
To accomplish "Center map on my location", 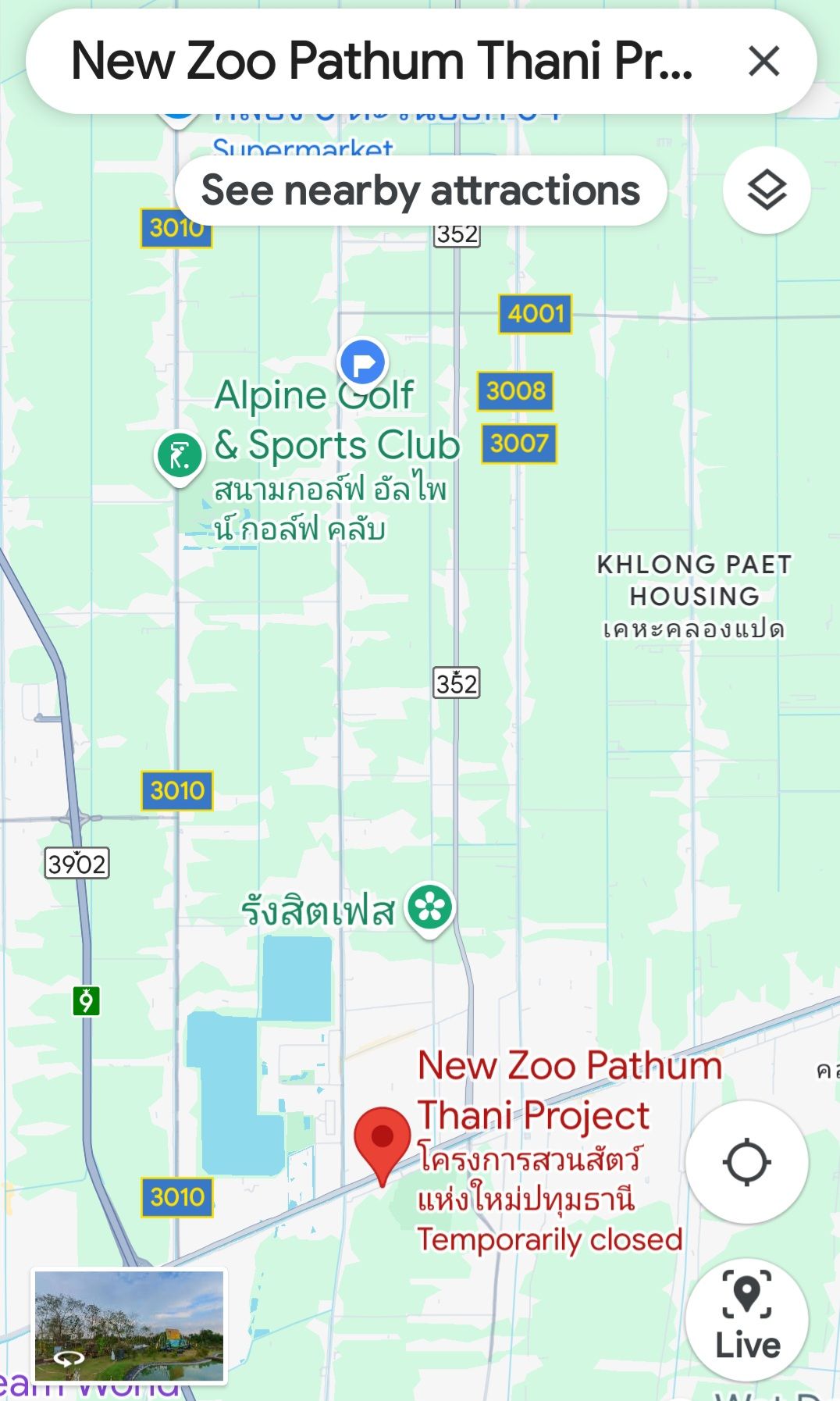I will click(x=747, y=1162).
